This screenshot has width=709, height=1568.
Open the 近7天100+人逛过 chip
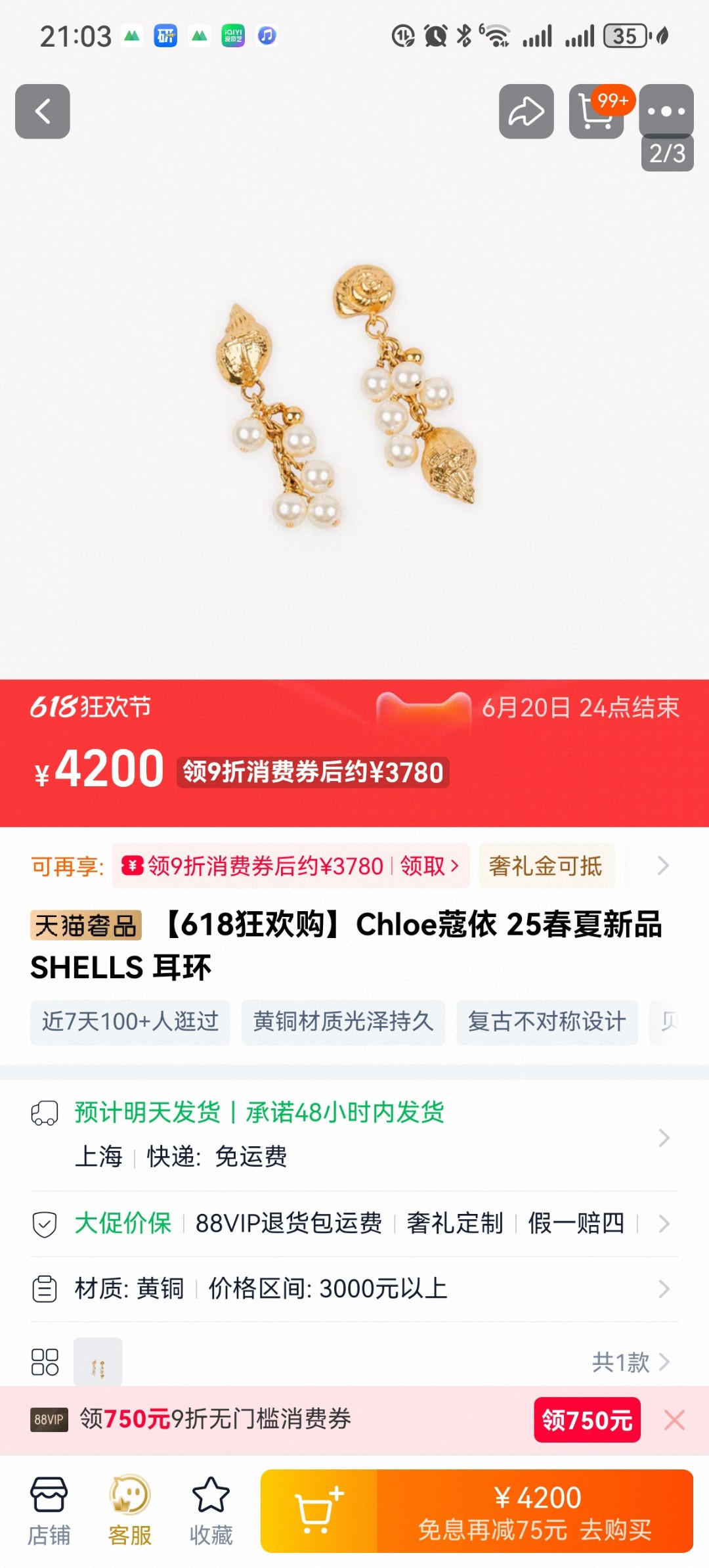(x=130, y=1021)
